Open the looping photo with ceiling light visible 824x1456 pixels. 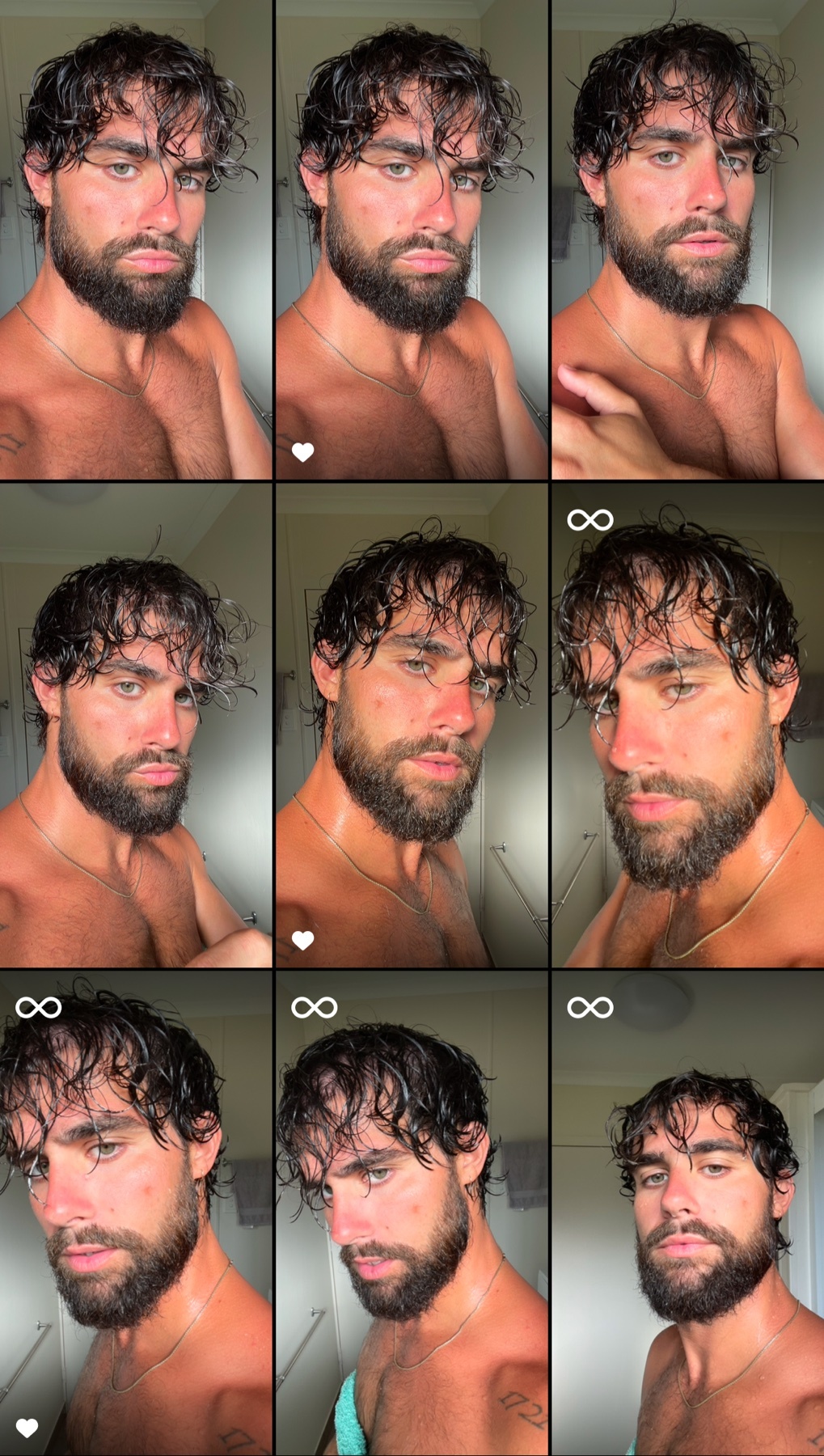(x=687, y=1213)
